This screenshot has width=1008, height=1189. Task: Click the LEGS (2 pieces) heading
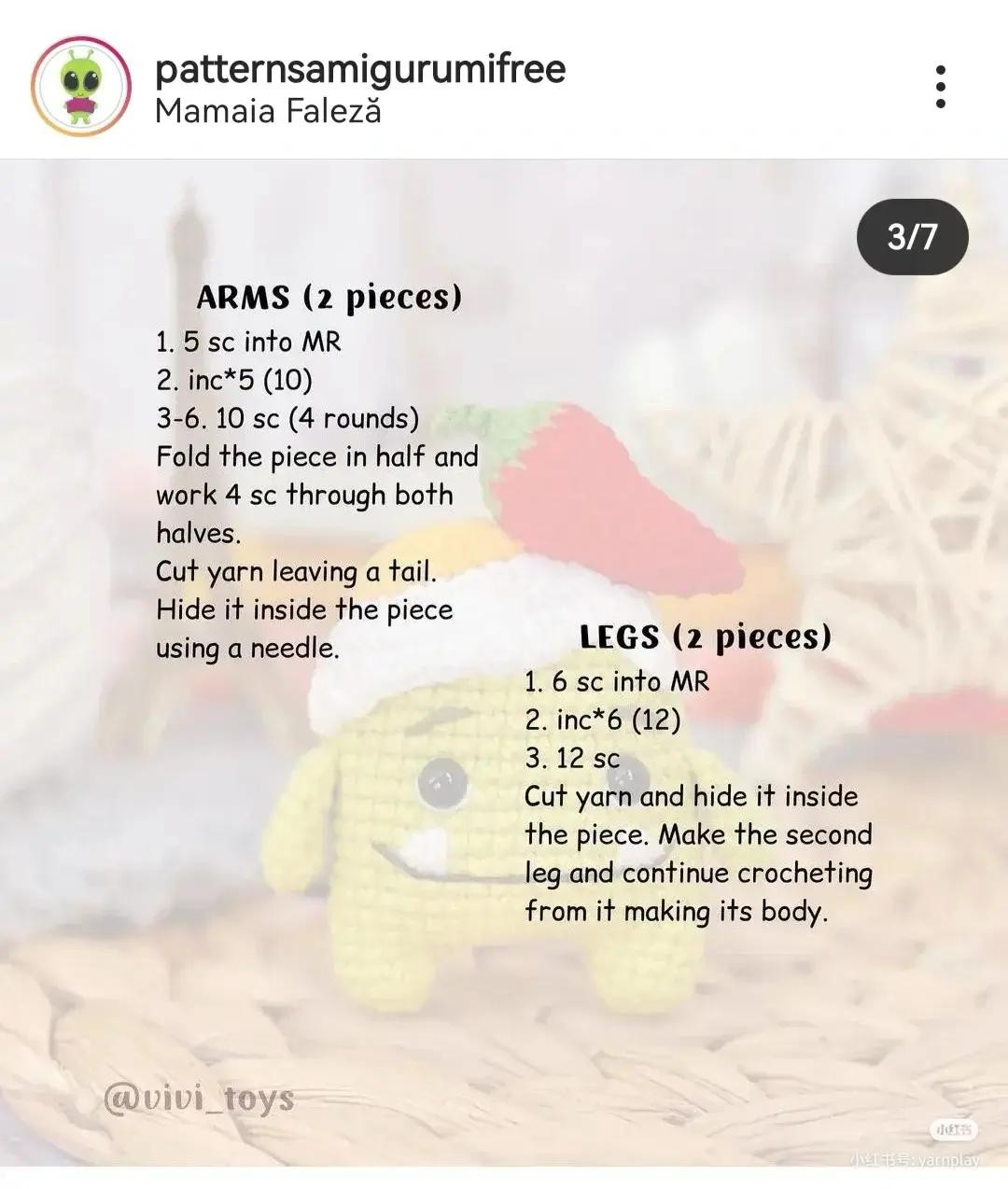[707, 638]
